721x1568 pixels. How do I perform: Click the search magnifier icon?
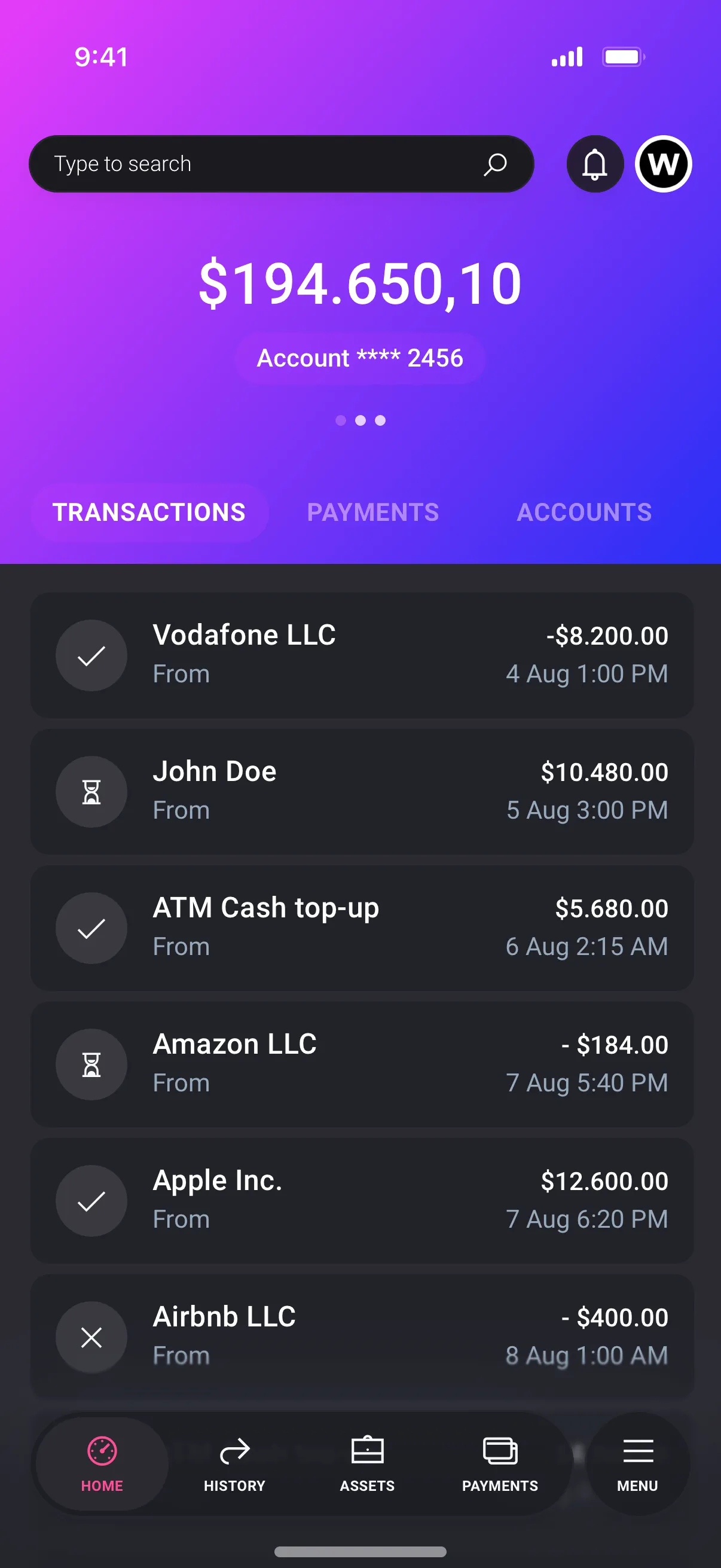(494, 164)
